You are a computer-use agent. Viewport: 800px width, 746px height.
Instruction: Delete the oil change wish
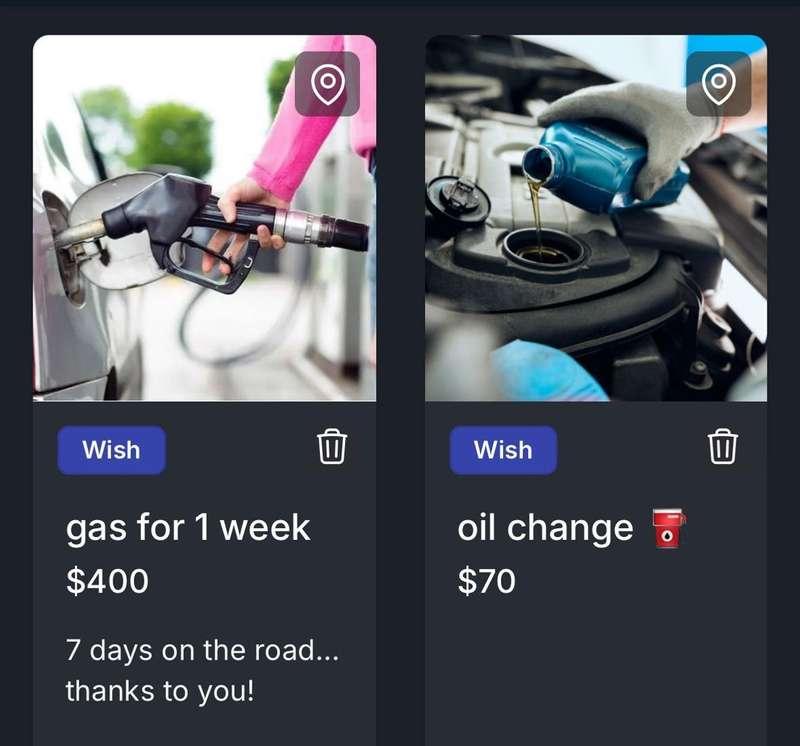click(x=723, y=446)
